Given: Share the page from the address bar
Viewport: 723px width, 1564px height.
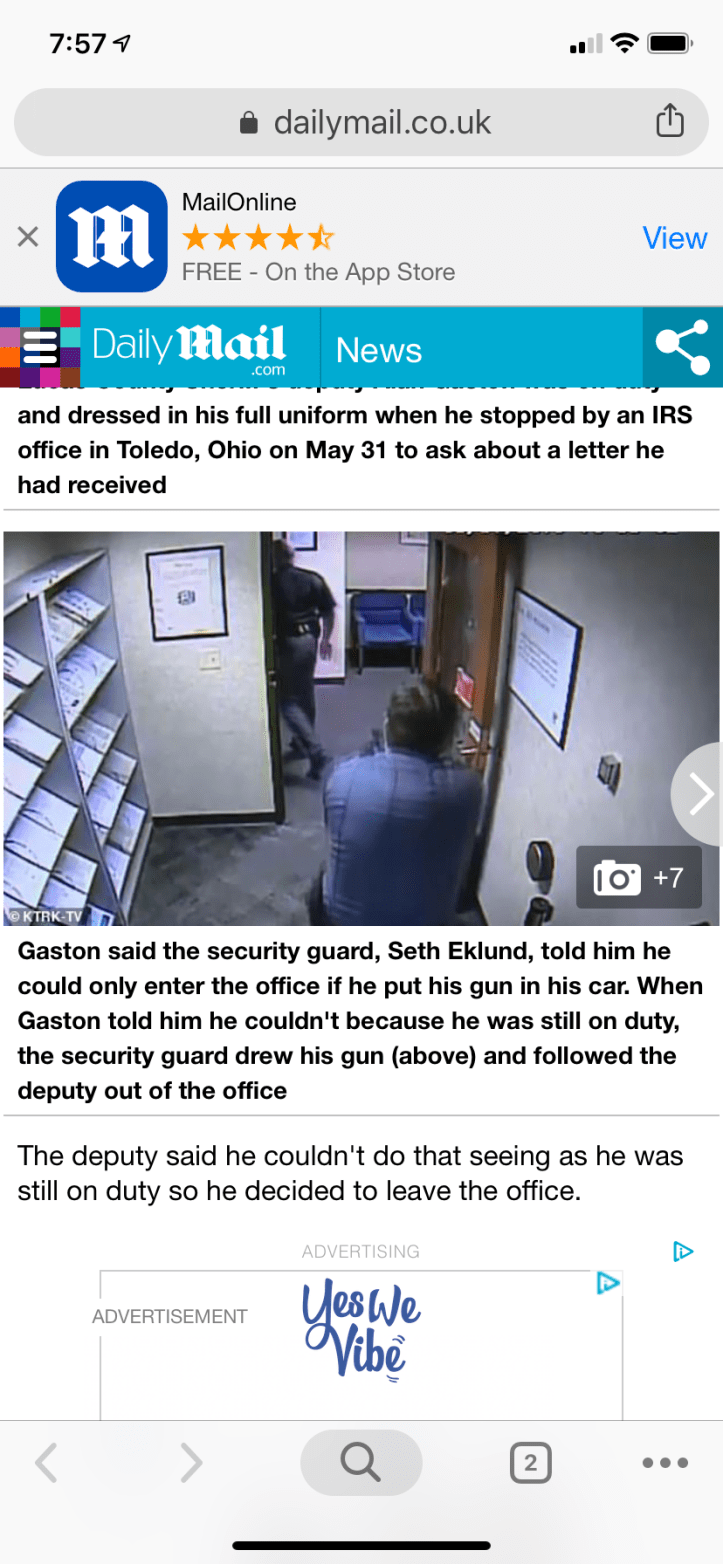Looking at the screenshot, I should point(669,121).
